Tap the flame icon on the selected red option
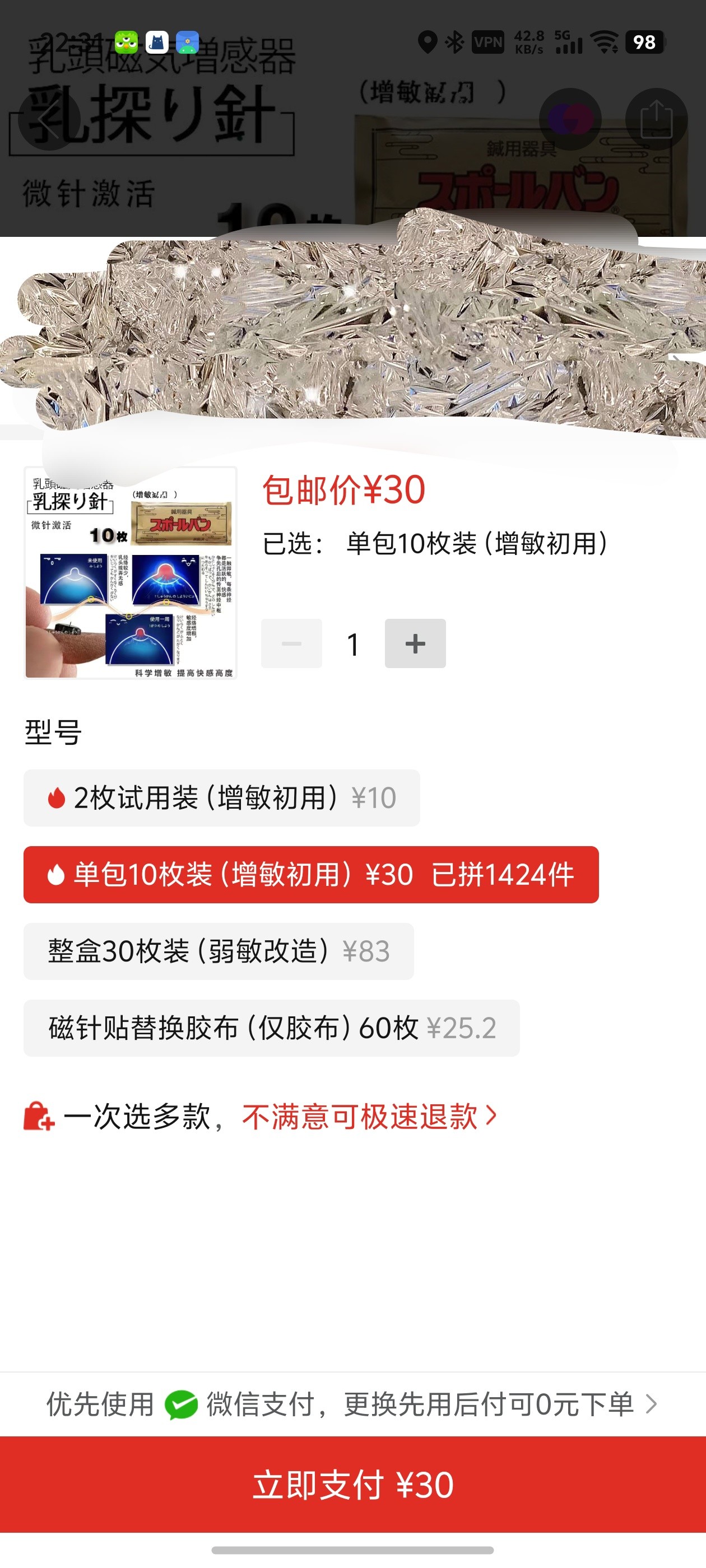This screenshot has height=1568, width=706. click(55, 875)
